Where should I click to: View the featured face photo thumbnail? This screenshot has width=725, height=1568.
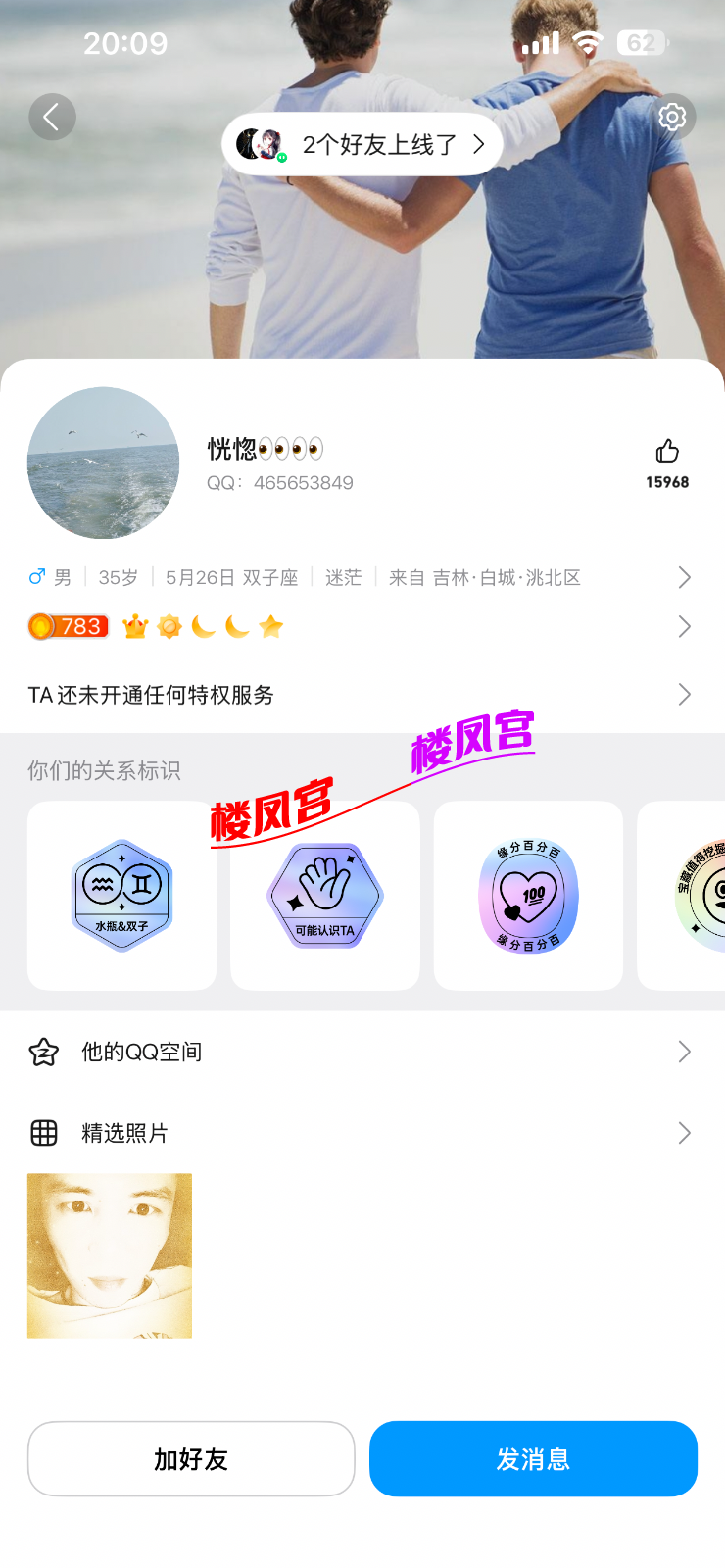(110, 1255)
